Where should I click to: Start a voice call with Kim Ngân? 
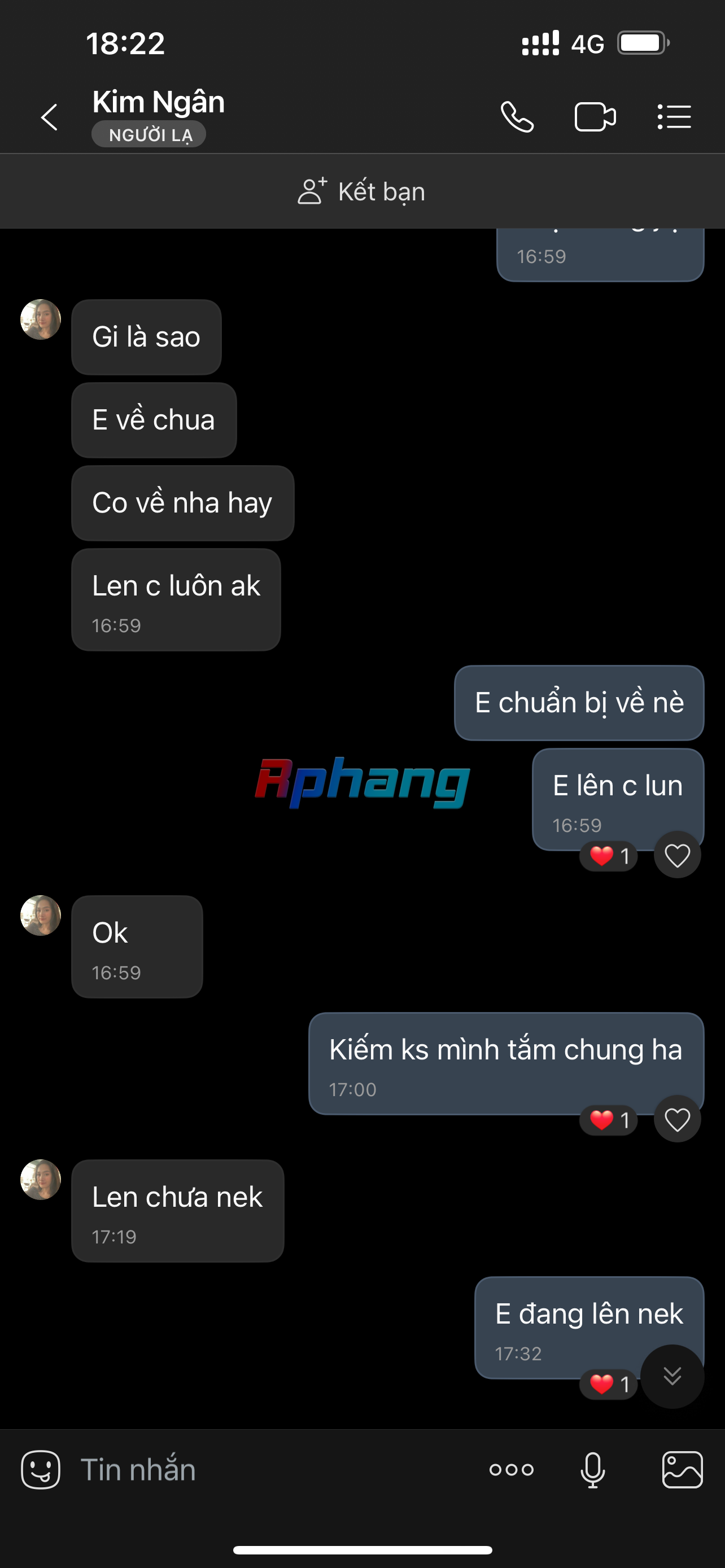[517, 117]
